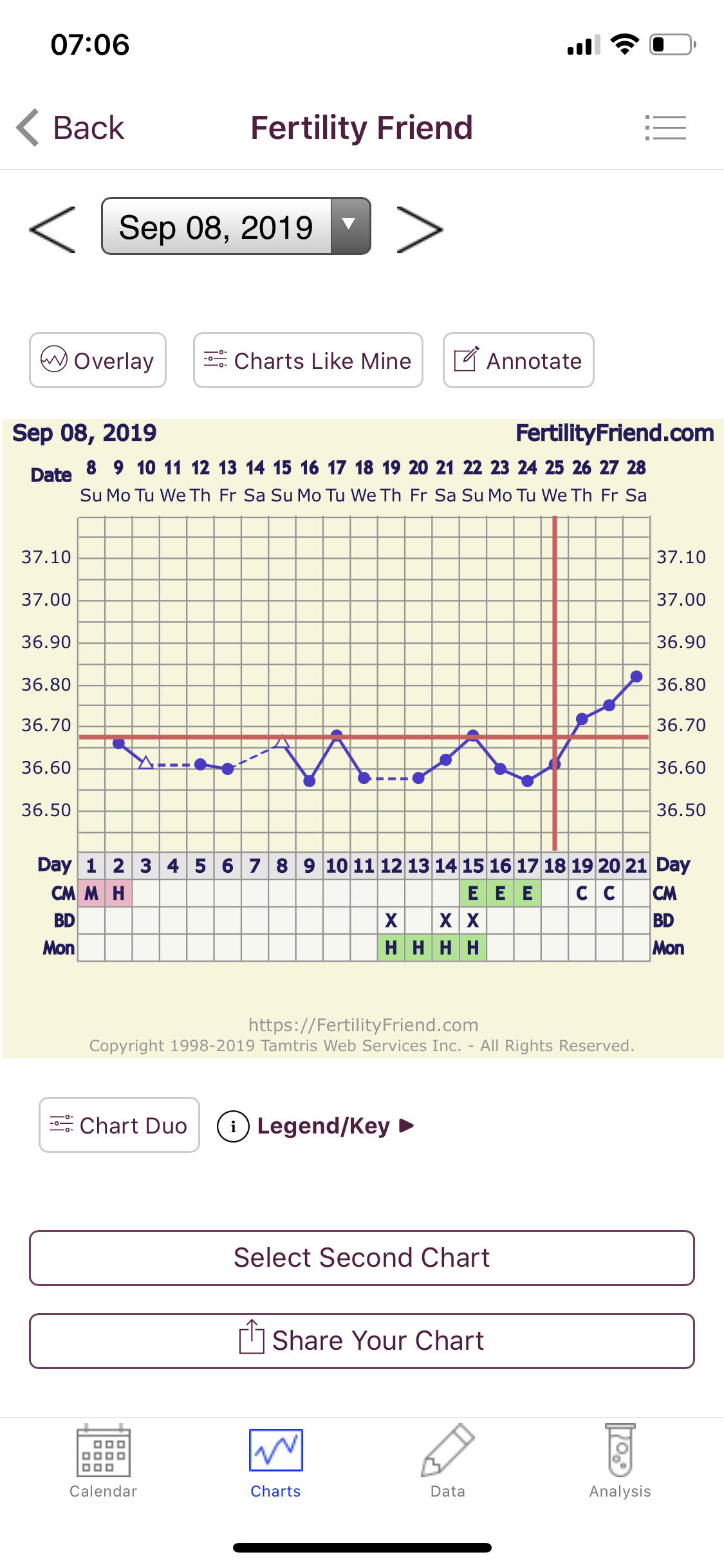Open Charts Like Mine
724x1568 pixels.
click(308, 360)
